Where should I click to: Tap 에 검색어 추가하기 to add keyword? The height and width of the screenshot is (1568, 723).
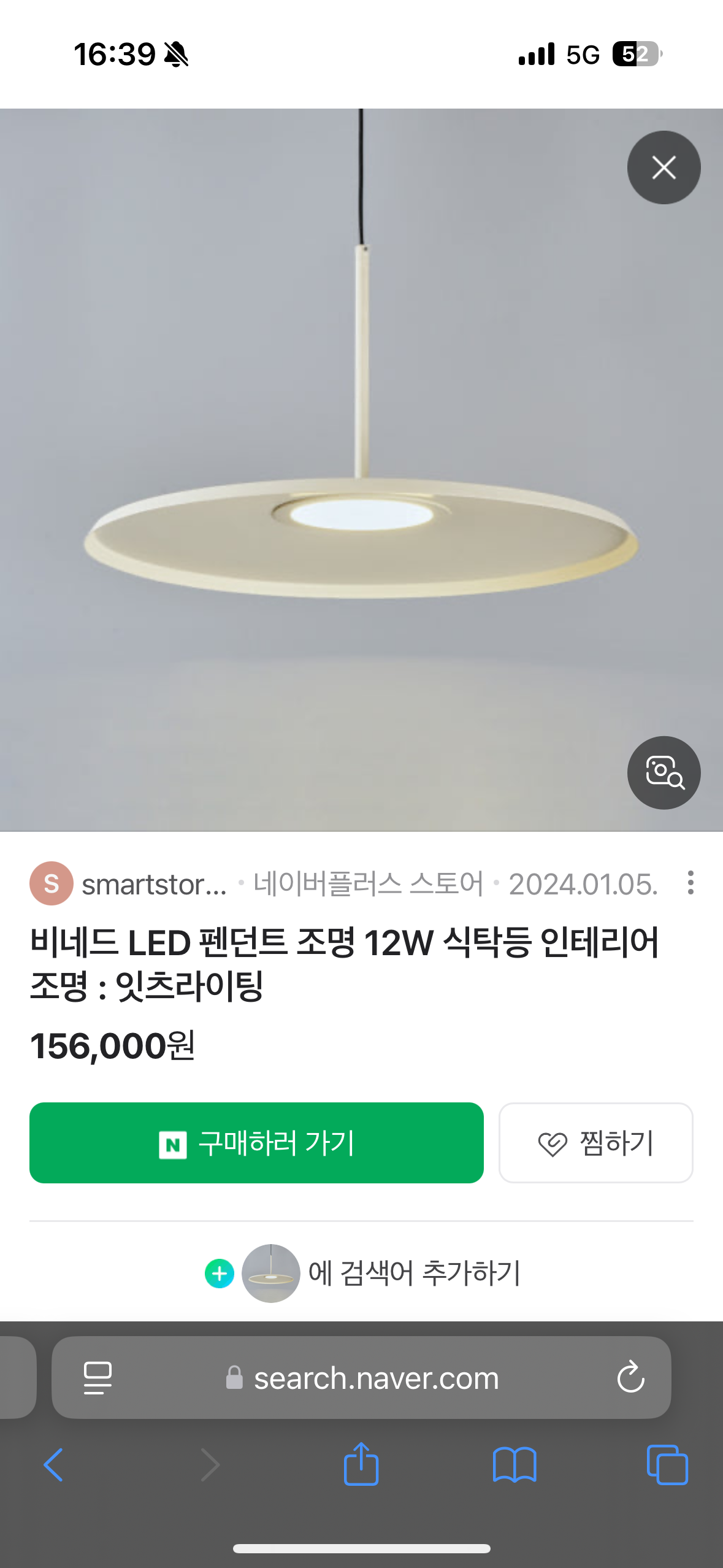413,1273
